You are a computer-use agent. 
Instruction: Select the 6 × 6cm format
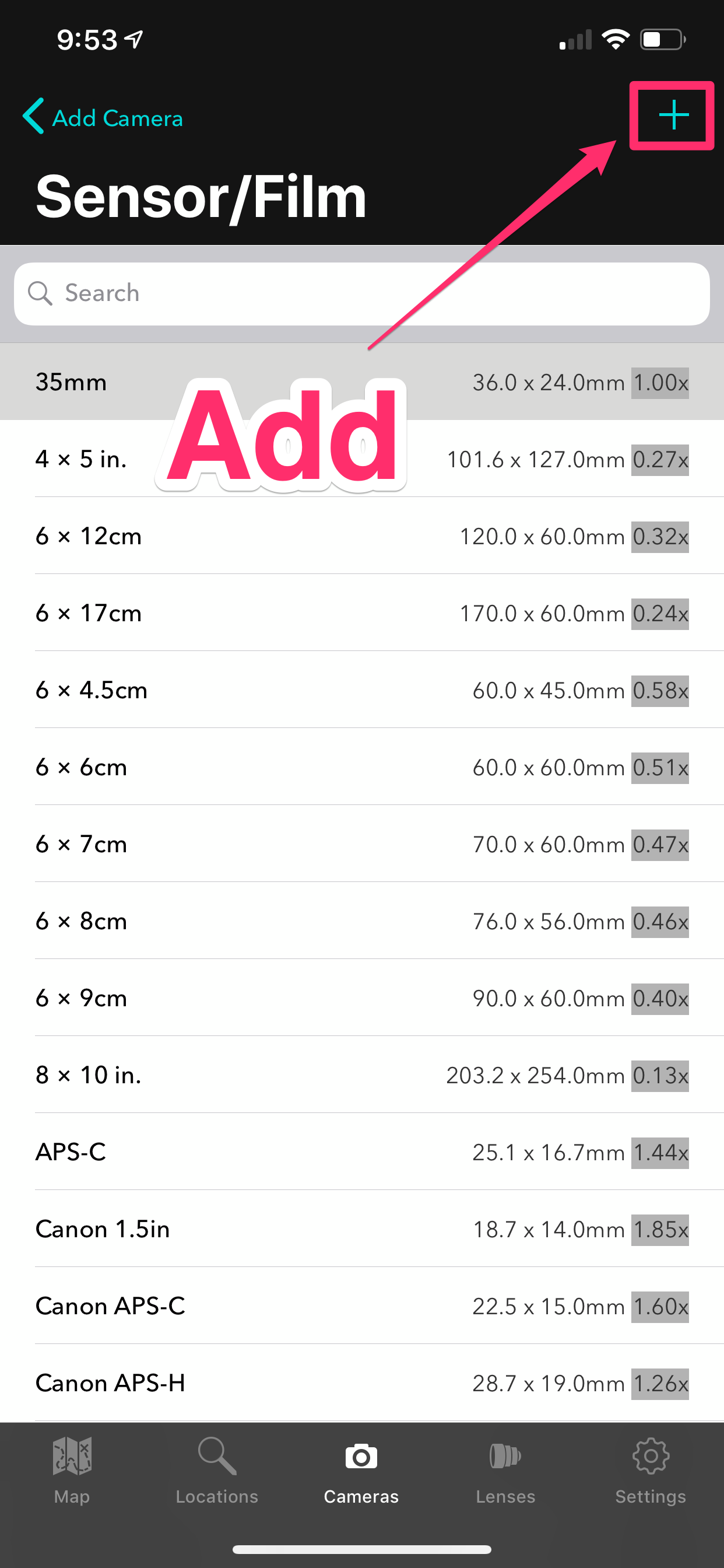(x=362, y=767)
